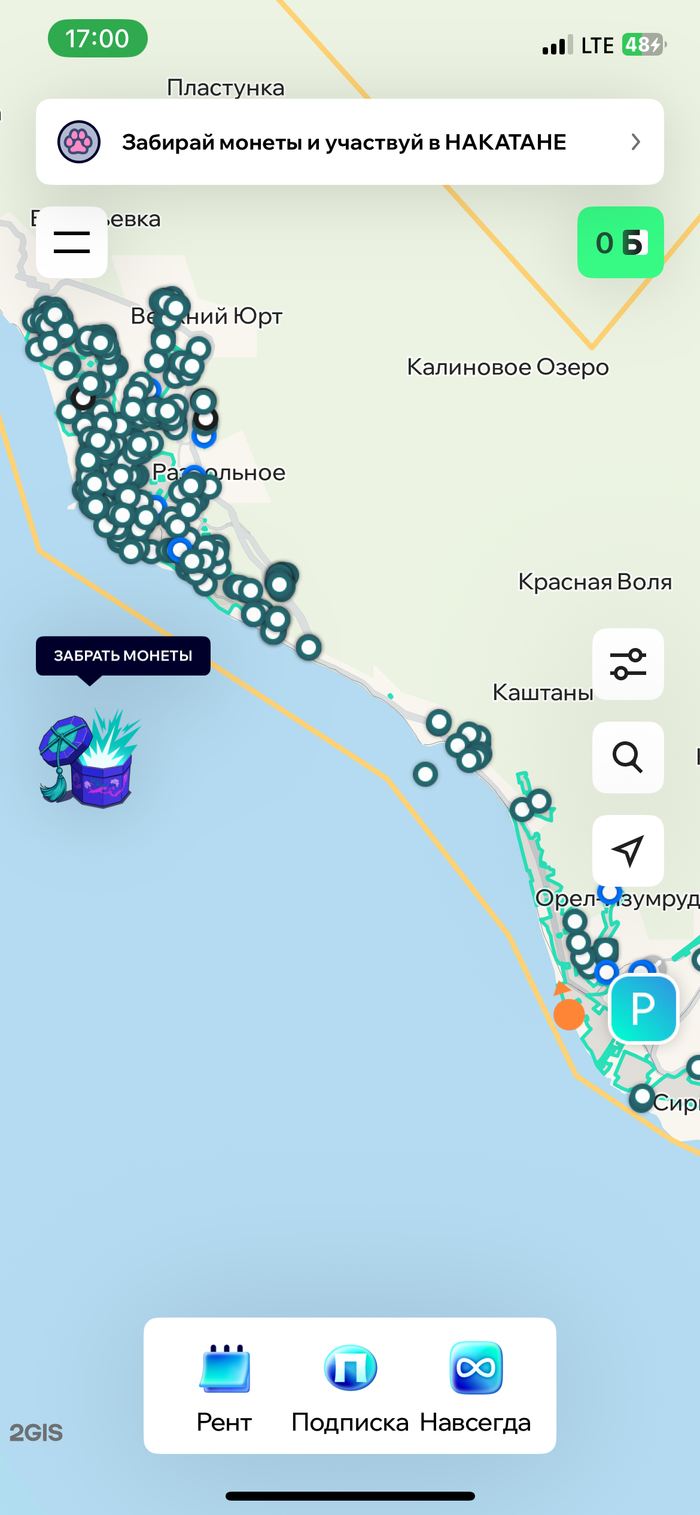Tap the parking P marker
700x1515 pixels.
click(x=643, y=1010)
